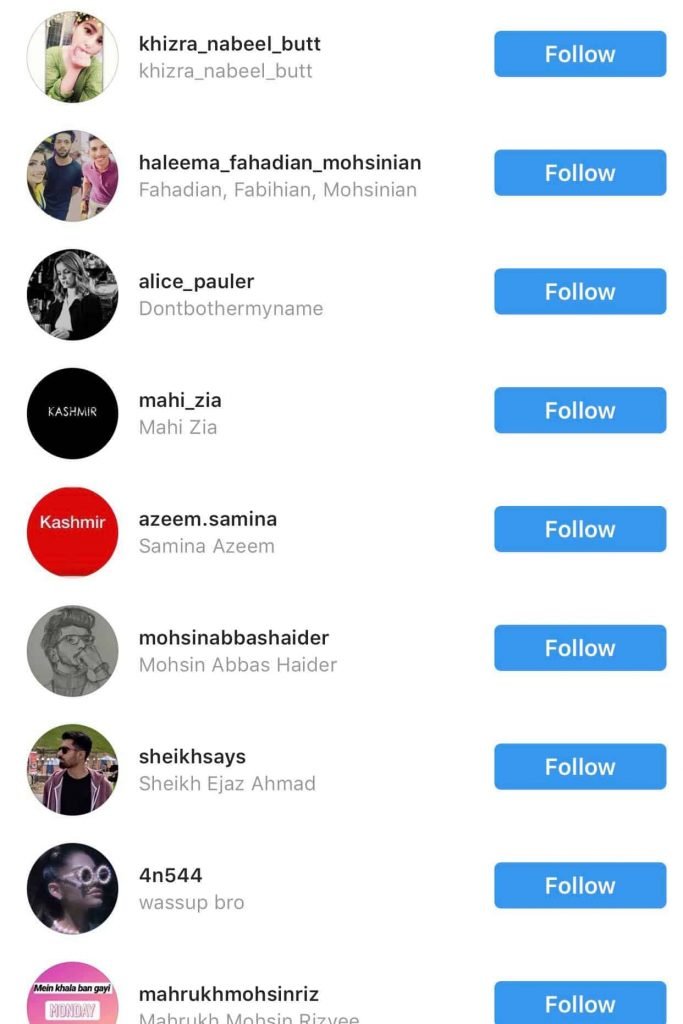
Task: Follow sheikhsays
Action: click(579, 767)
